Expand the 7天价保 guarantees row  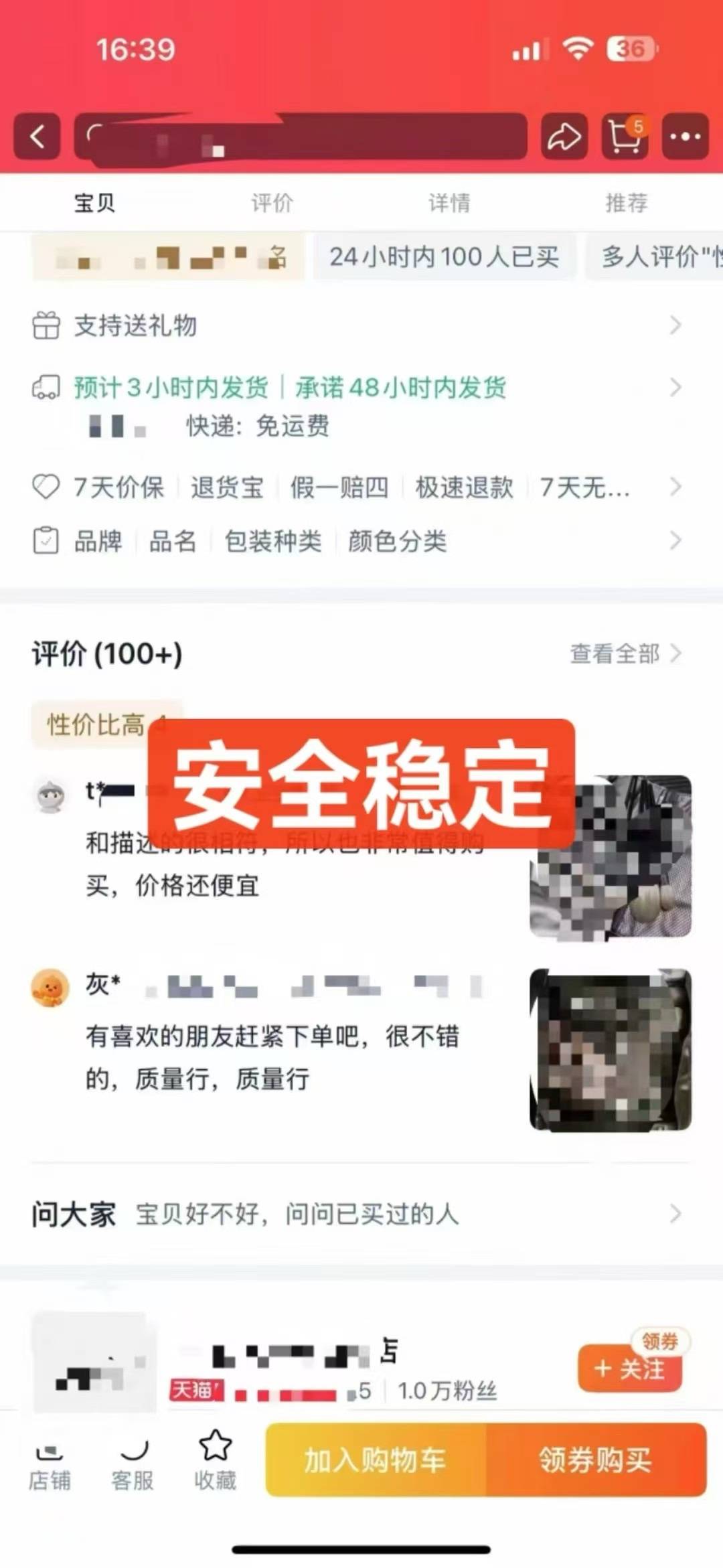[355, 487]
